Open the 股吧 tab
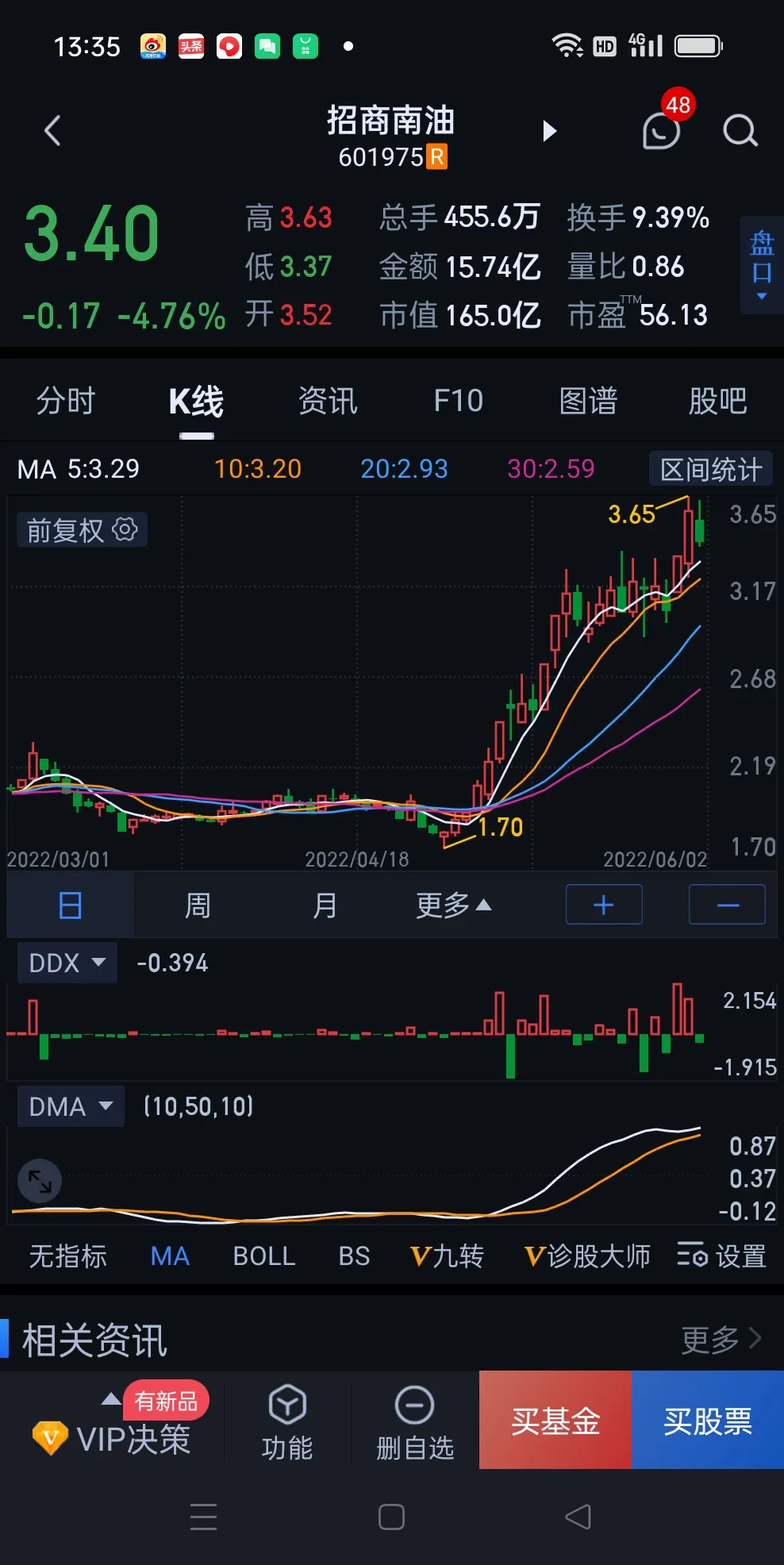 point(717,401)
